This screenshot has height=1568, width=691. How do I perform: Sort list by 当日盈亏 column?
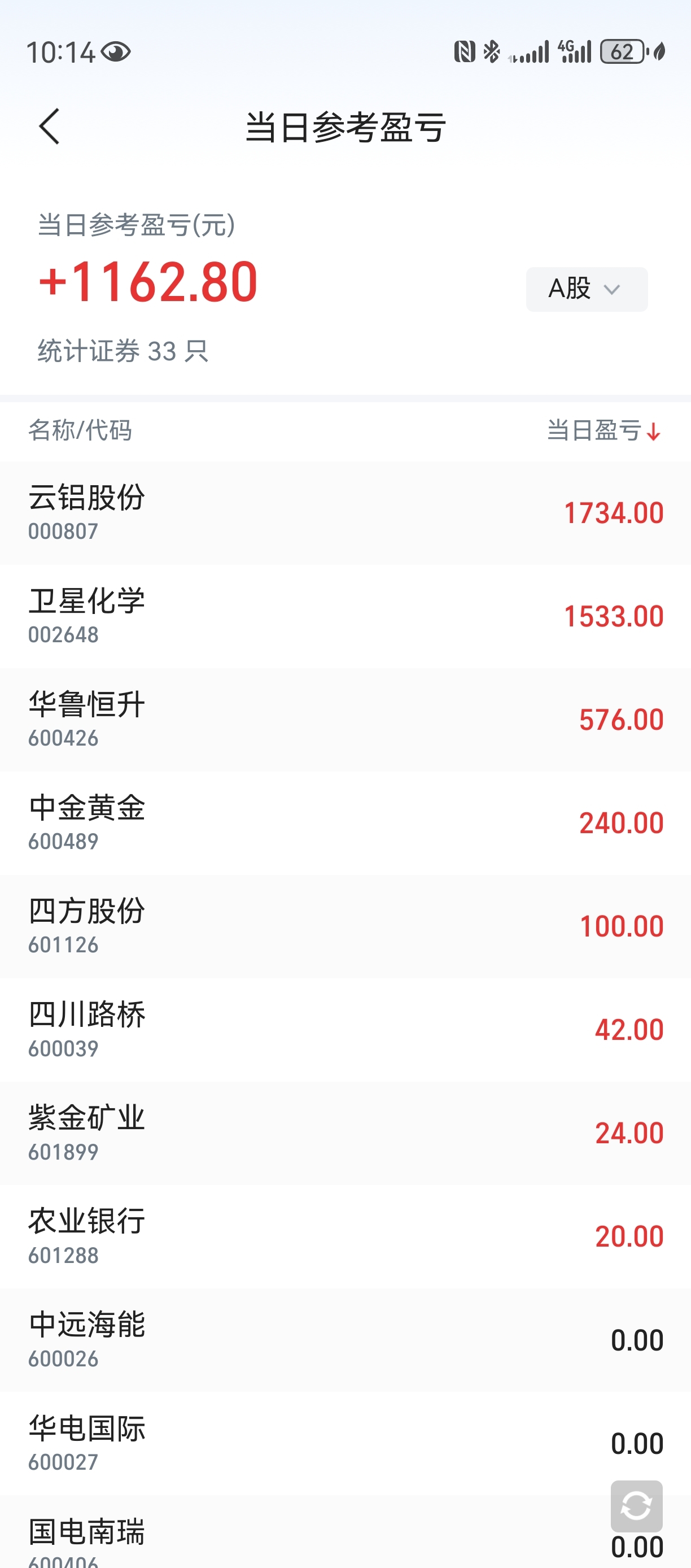pos(603,430)
